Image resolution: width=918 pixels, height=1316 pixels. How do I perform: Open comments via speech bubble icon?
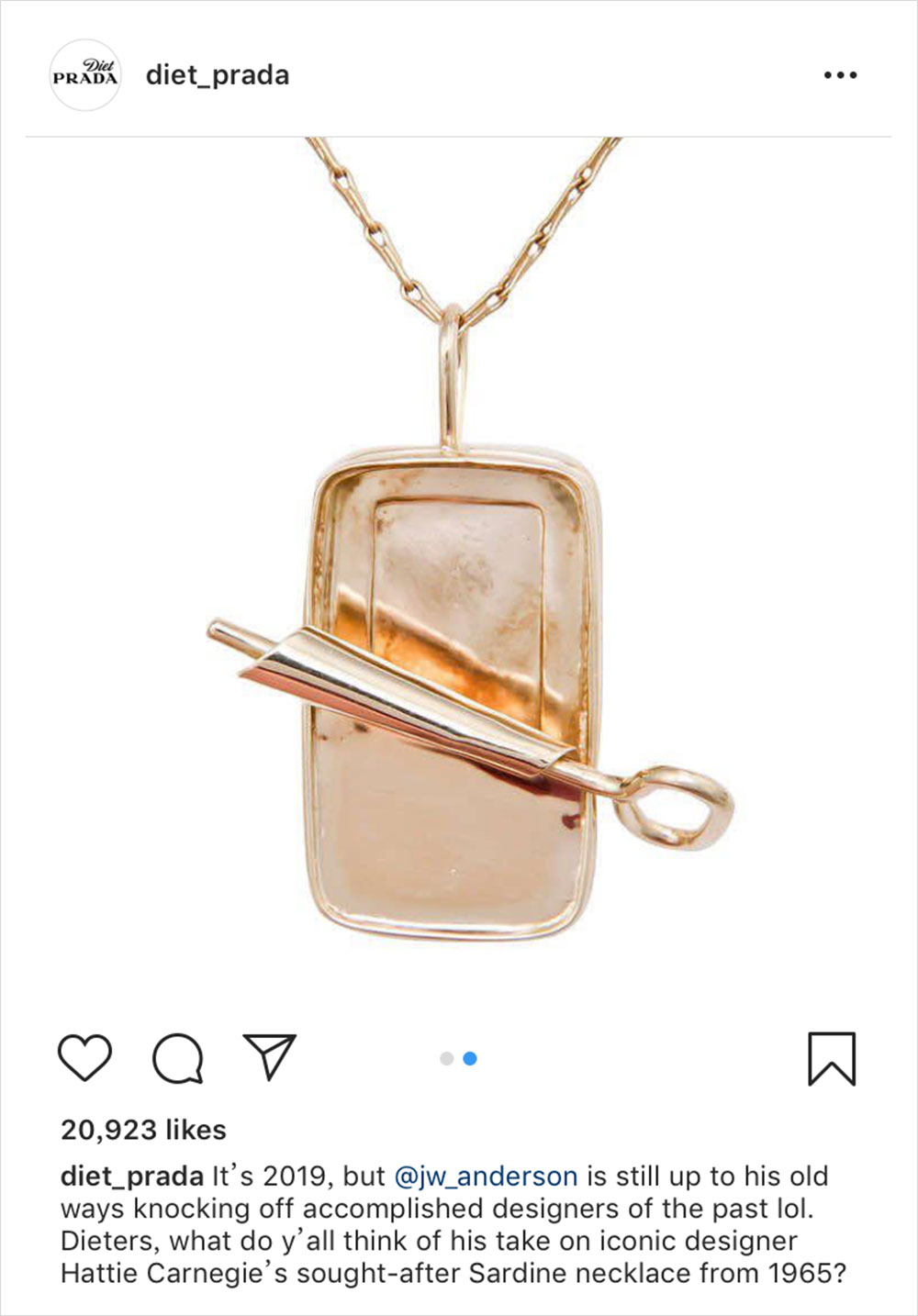click(x=177, y=1058)
